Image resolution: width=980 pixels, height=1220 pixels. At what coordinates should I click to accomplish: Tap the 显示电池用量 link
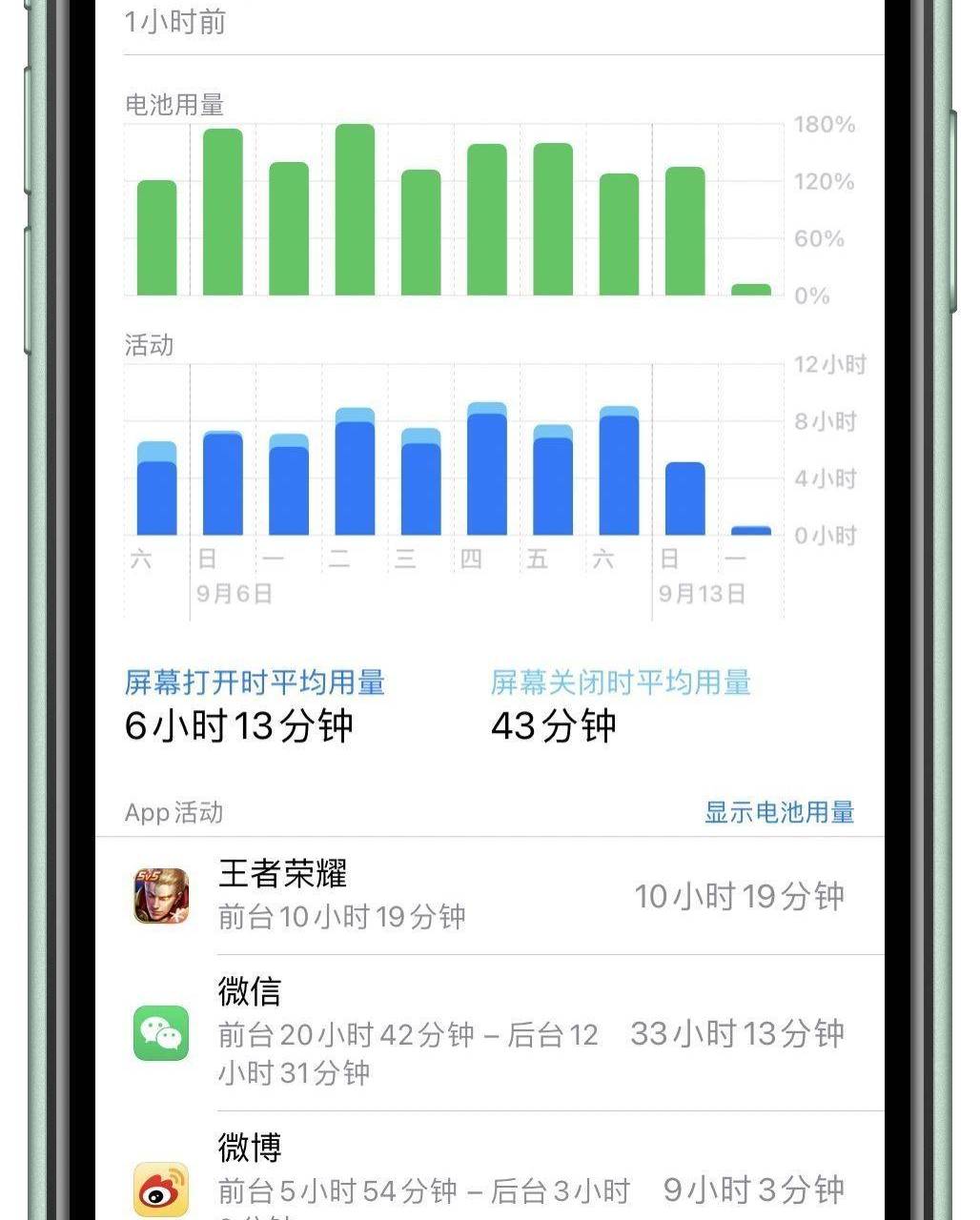(x=779, y=813)
